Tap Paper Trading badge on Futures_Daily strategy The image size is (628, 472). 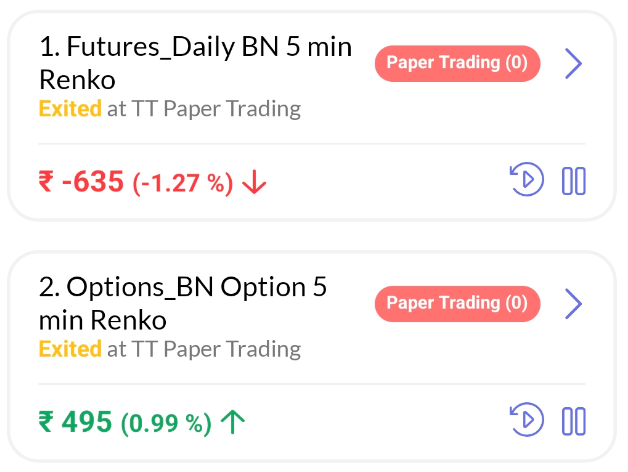click(x=457, y=63)
